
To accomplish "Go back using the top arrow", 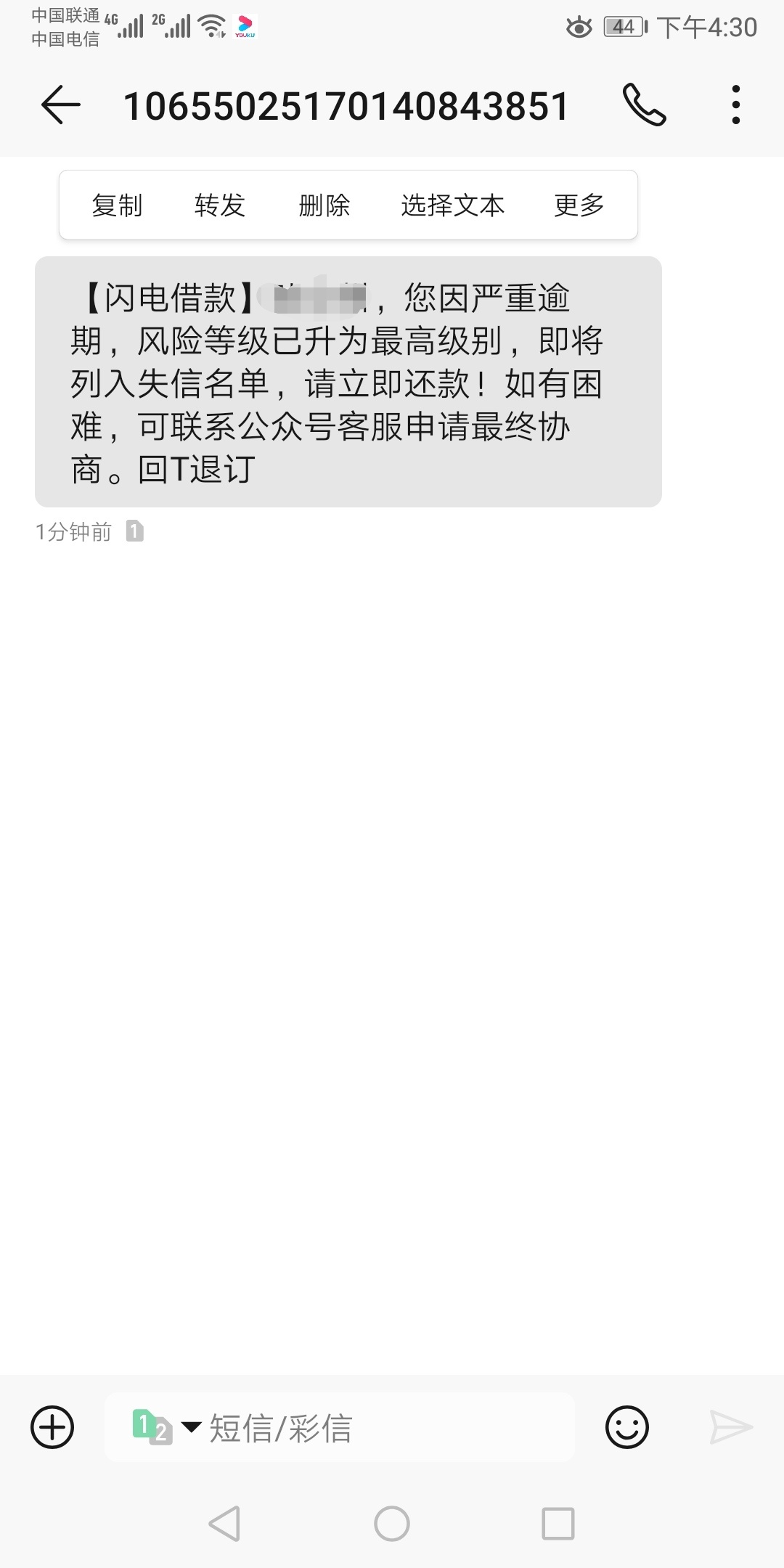I will click(x=61, y=105).
